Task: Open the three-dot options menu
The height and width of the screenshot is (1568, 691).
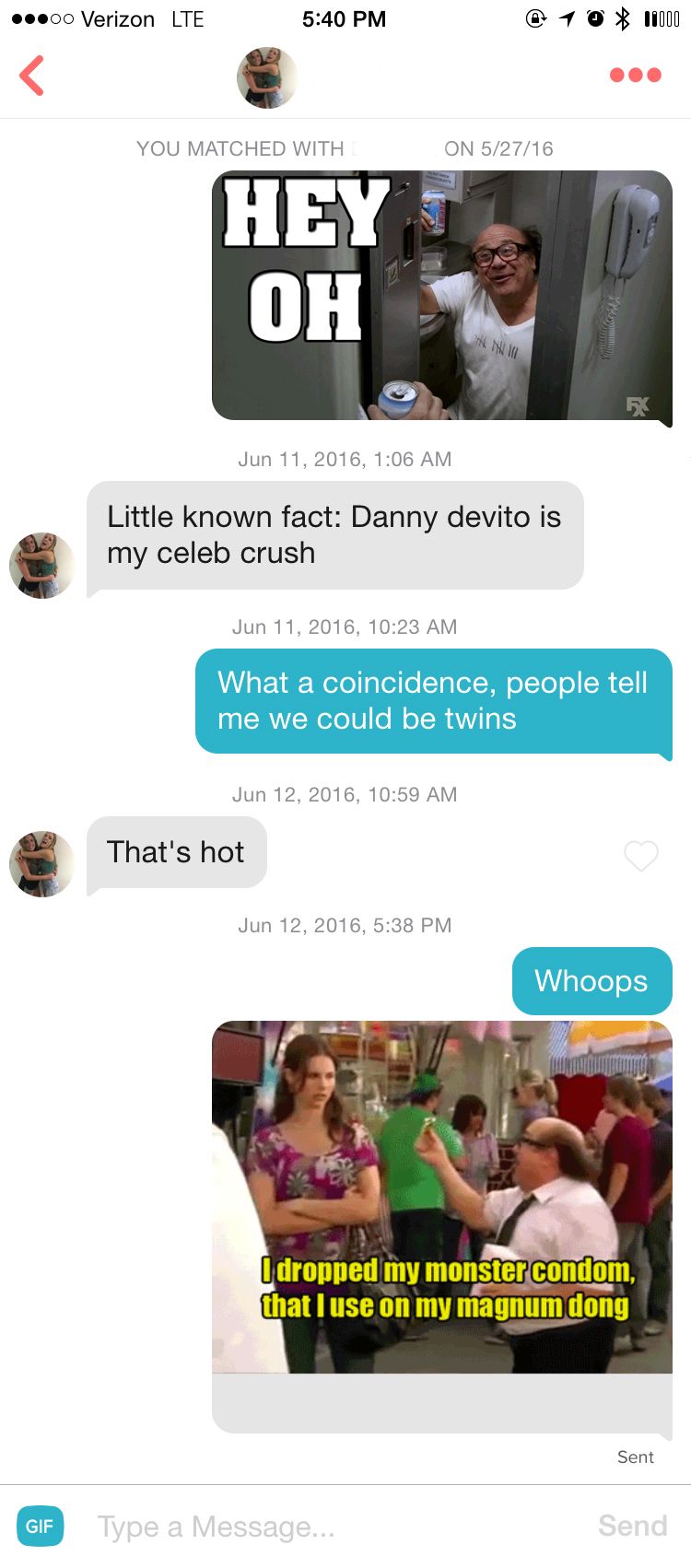Action: [x=635, y=76]
